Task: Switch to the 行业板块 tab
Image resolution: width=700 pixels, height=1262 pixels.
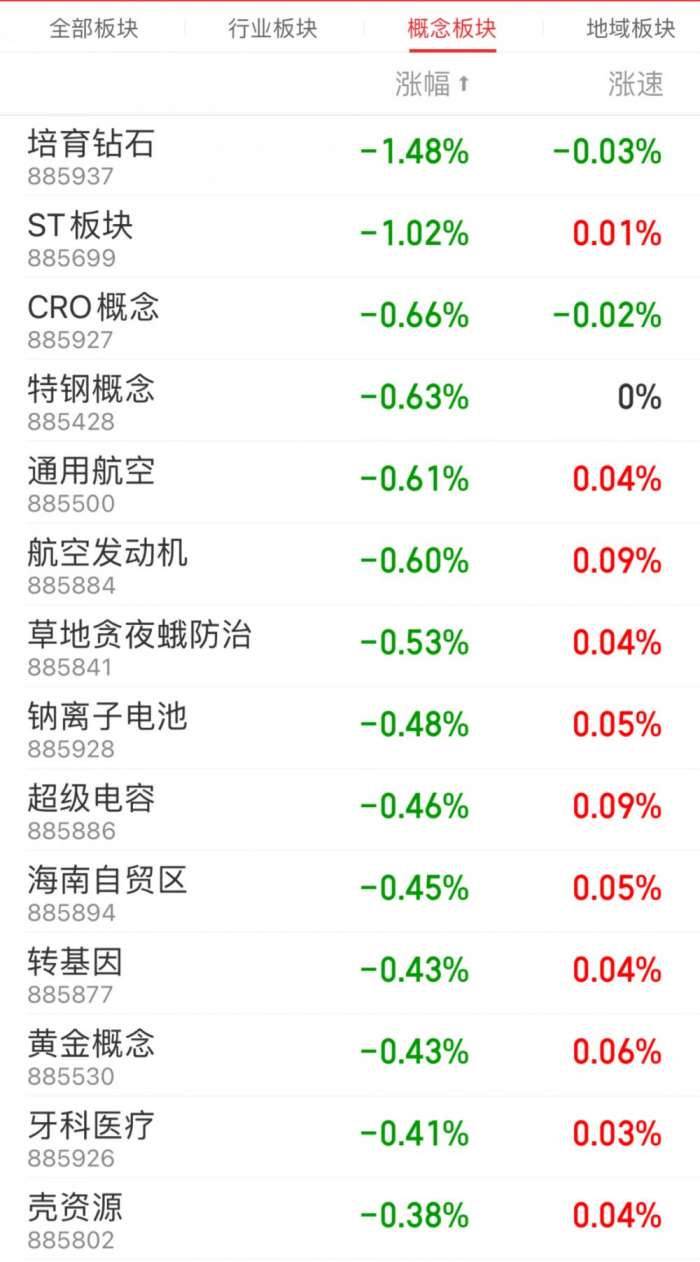Action: coord(273,28)
